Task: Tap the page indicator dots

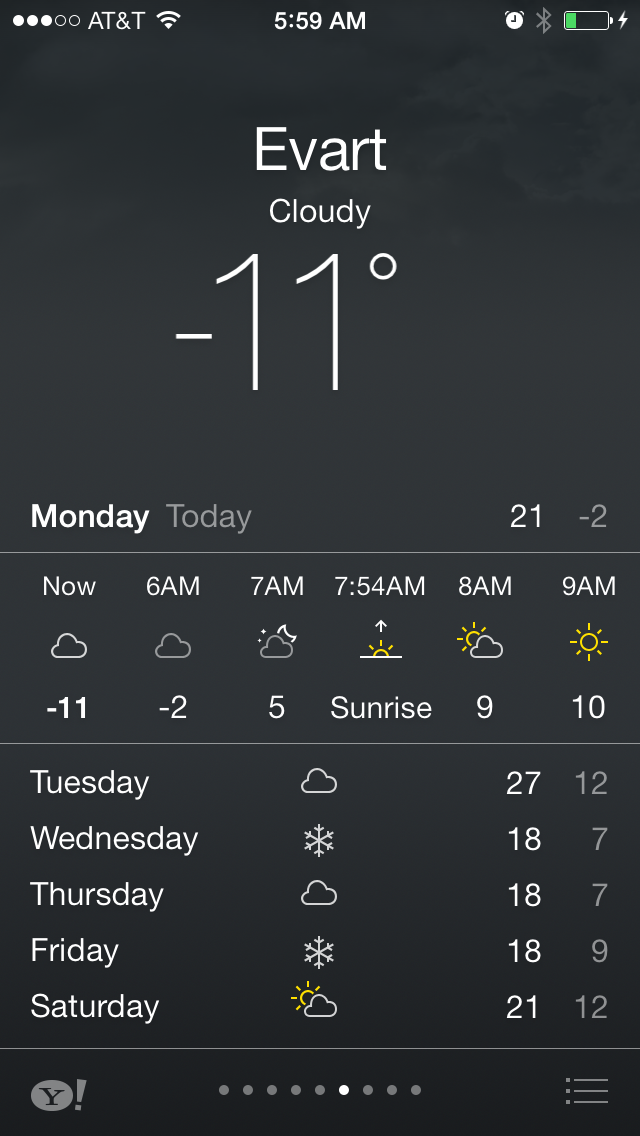Action: 319,1090
